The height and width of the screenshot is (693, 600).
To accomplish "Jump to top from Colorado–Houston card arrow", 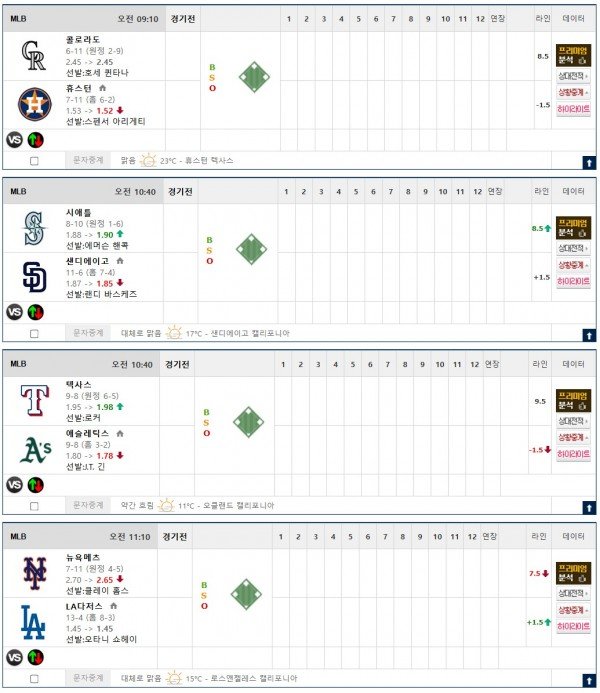I will 589,161.
